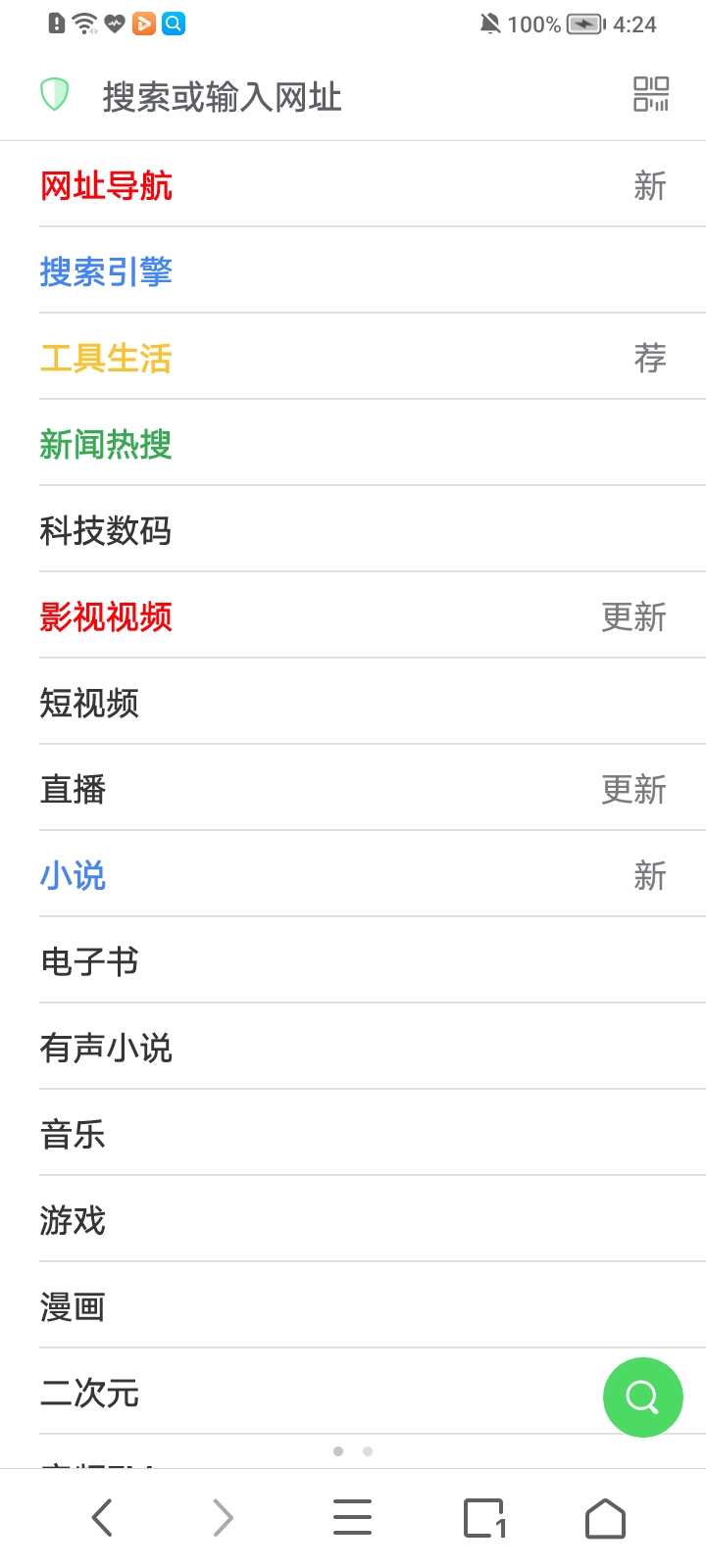Select the 搜索引擎 row
The width and height of the screenshot is (706, 1568).
107,271
